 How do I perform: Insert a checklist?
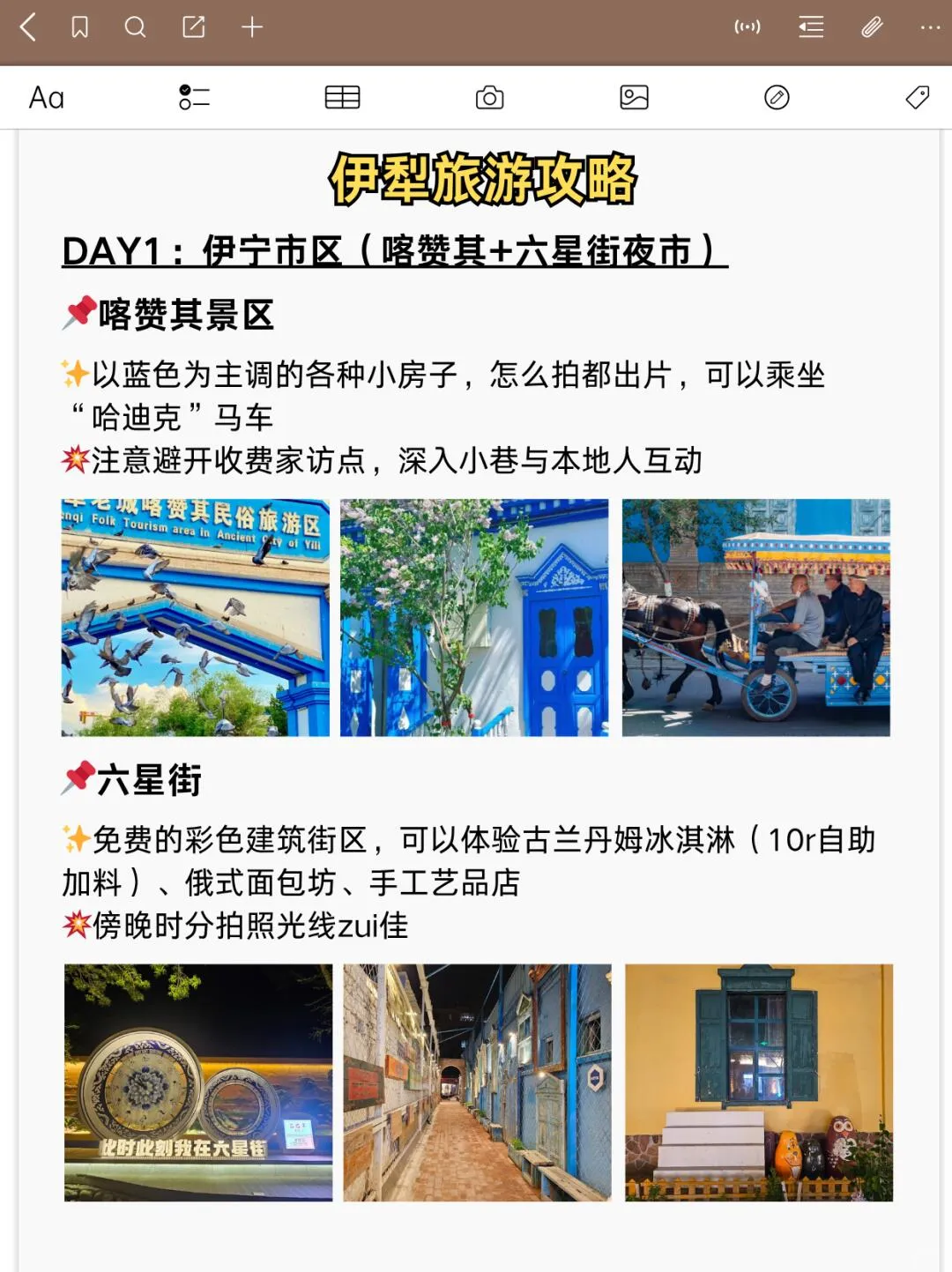(x=194, y=97)
